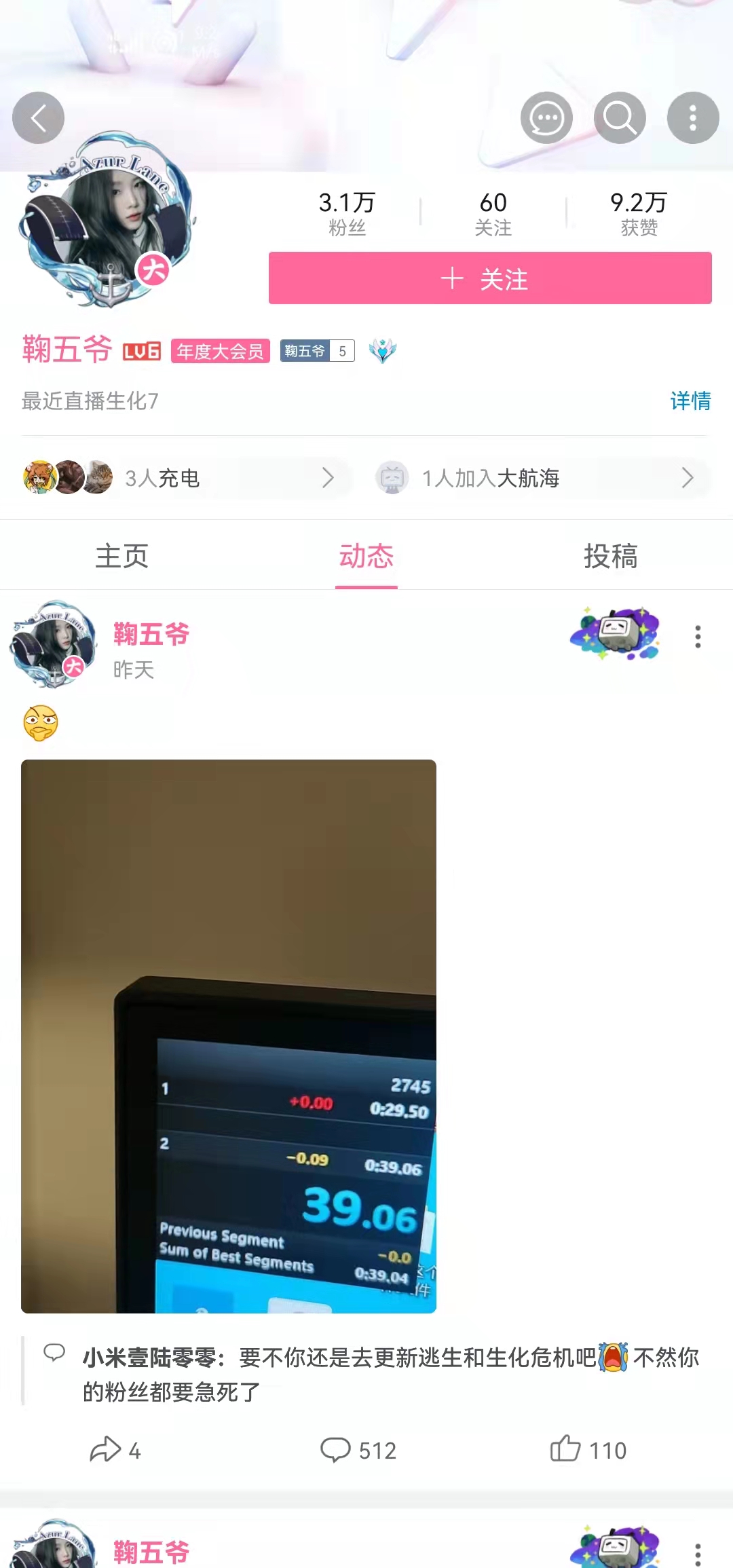733x1568 pixels.
Task: Open the message chat bubble icon
Action: [546, 118]
